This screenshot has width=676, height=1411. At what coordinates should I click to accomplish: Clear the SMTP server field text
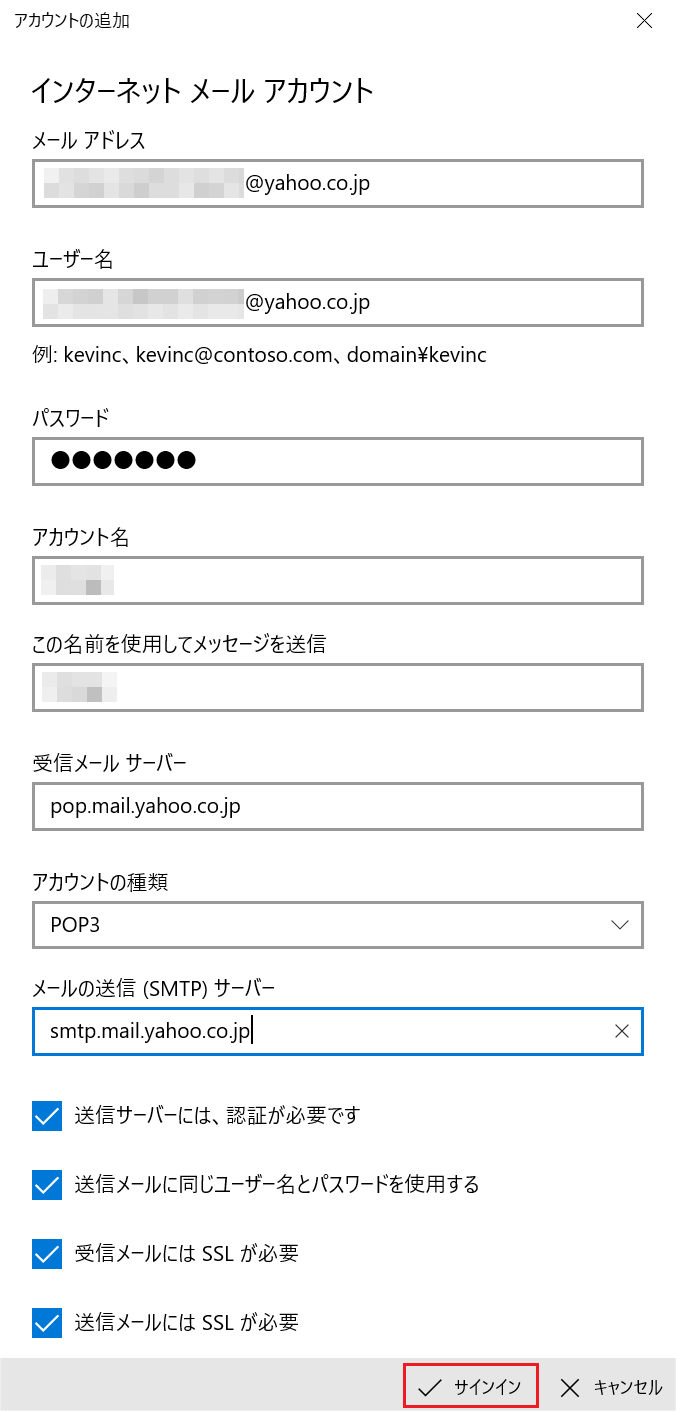[x=621, y=1031]
